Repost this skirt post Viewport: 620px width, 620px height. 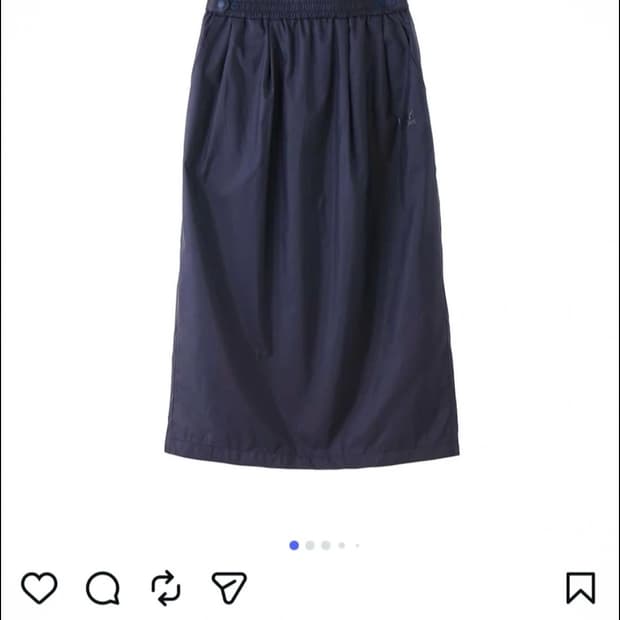(166, 588)
